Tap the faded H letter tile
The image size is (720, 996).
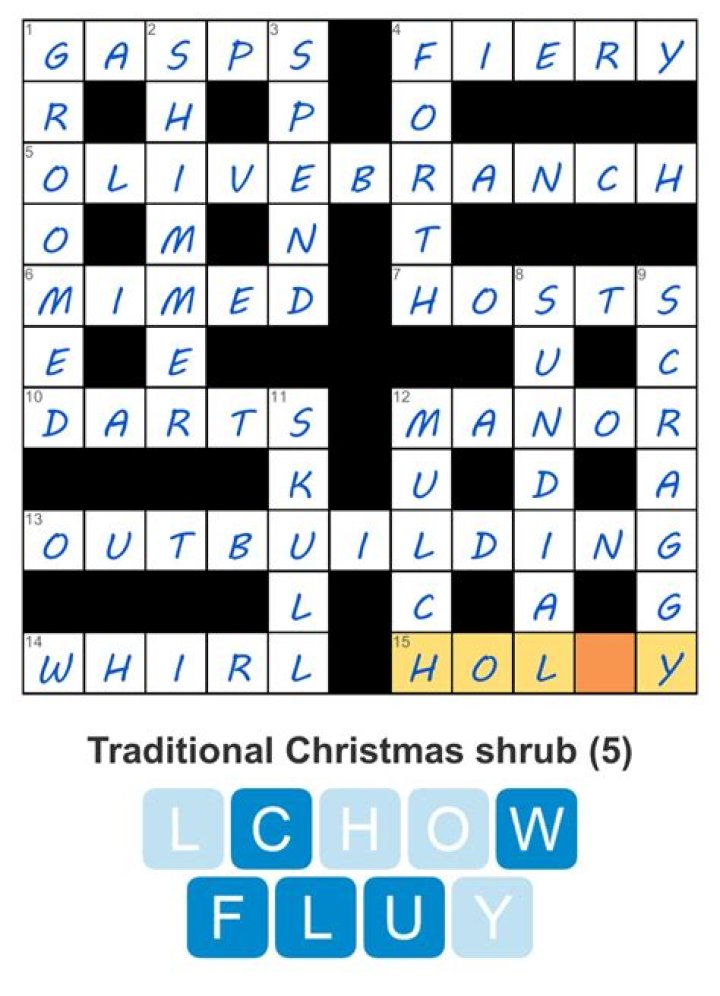[x=361, y=829]
